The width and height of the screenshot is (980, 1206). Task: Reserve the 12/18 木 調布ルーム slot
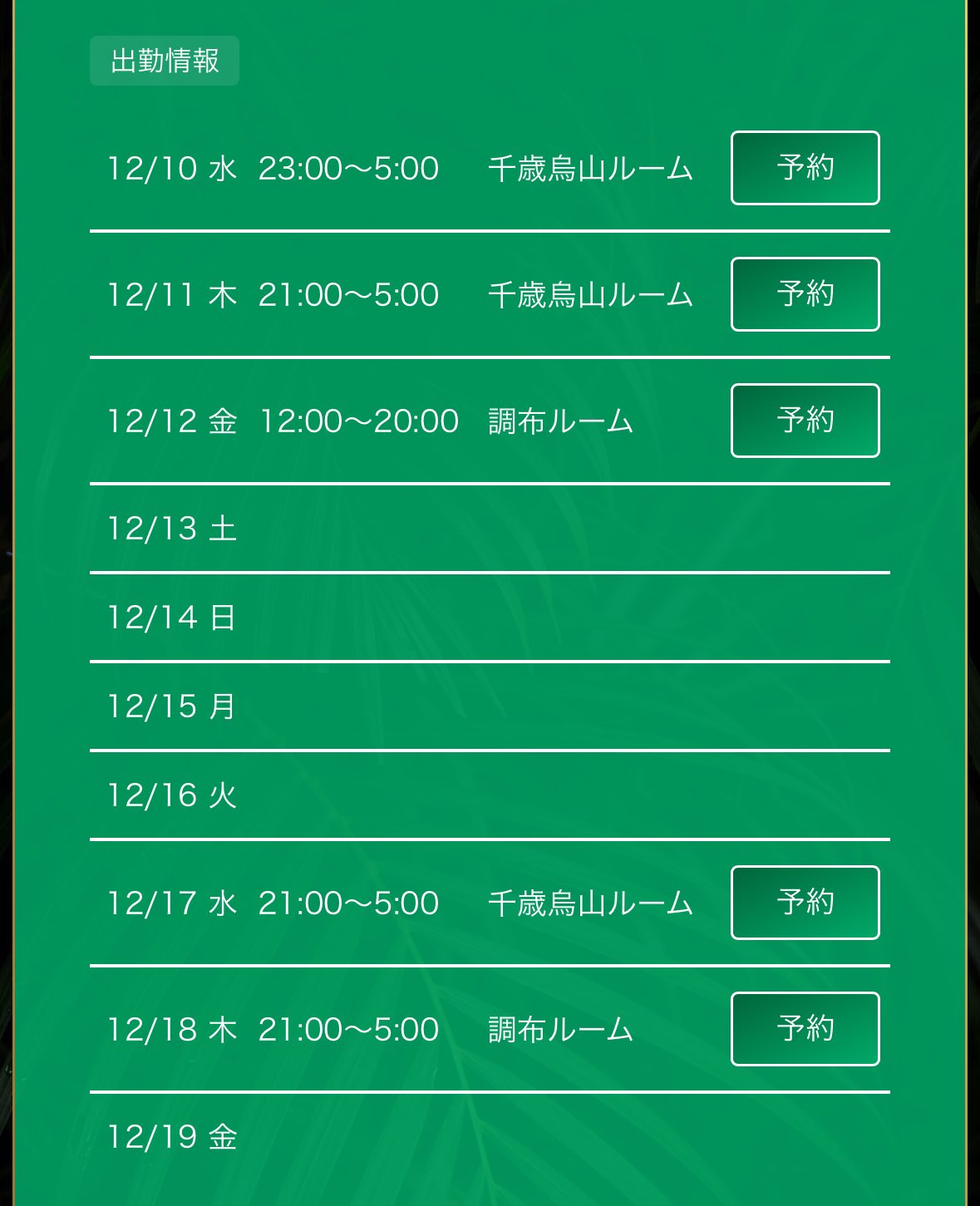tap(805, 1029)
